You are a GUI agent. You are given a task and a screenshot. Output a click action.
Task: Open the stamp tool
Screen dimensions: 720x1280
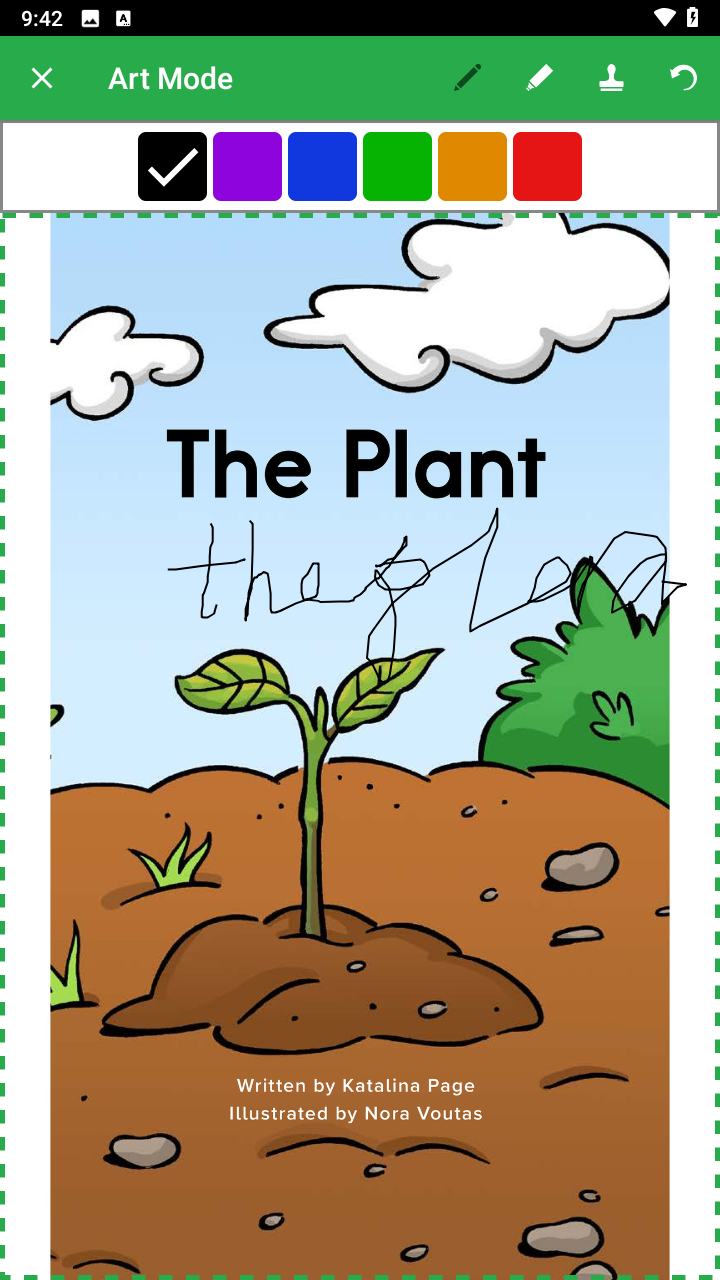(x=611, y=78)
